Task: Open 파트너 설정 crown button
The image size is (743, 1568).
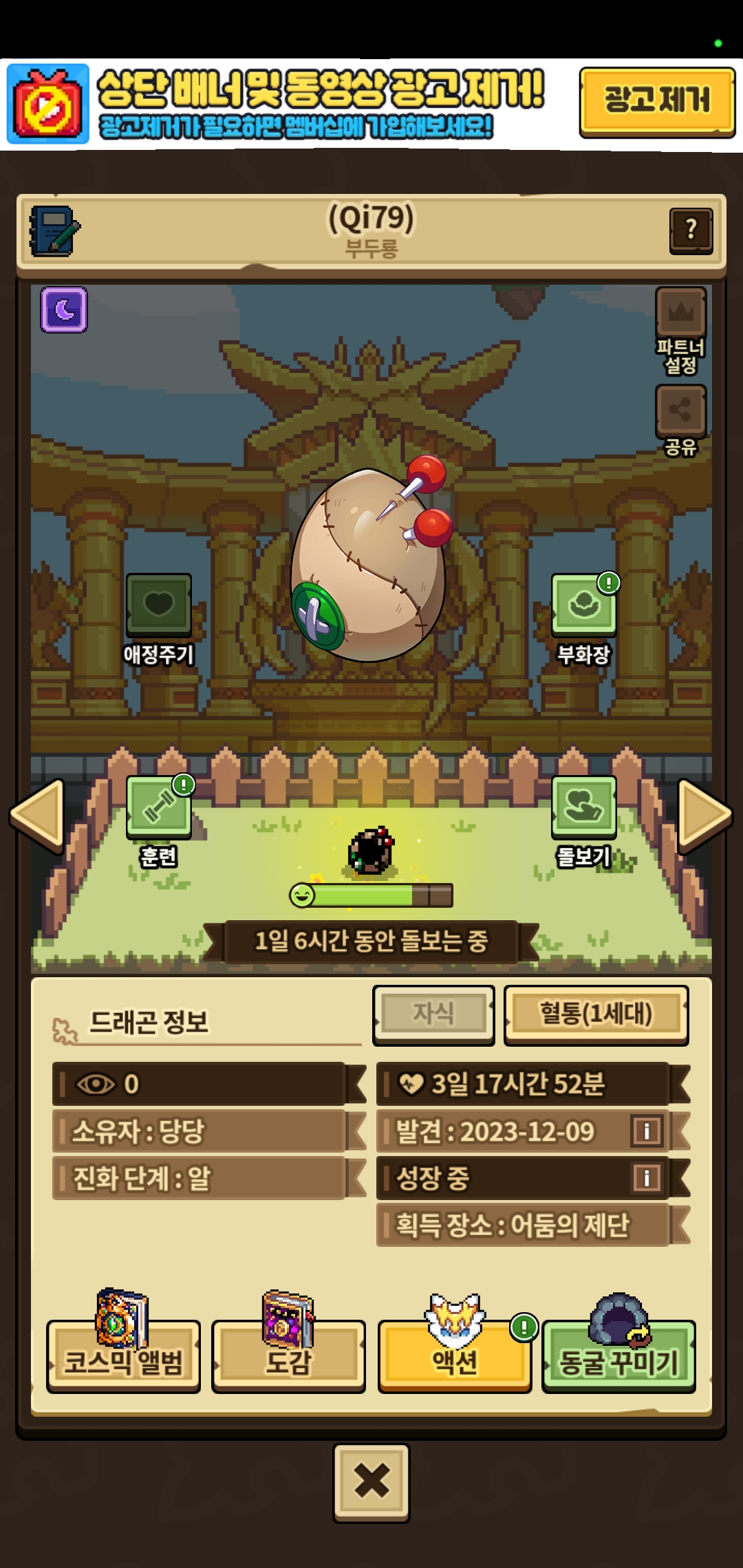Action: [680, 331]
